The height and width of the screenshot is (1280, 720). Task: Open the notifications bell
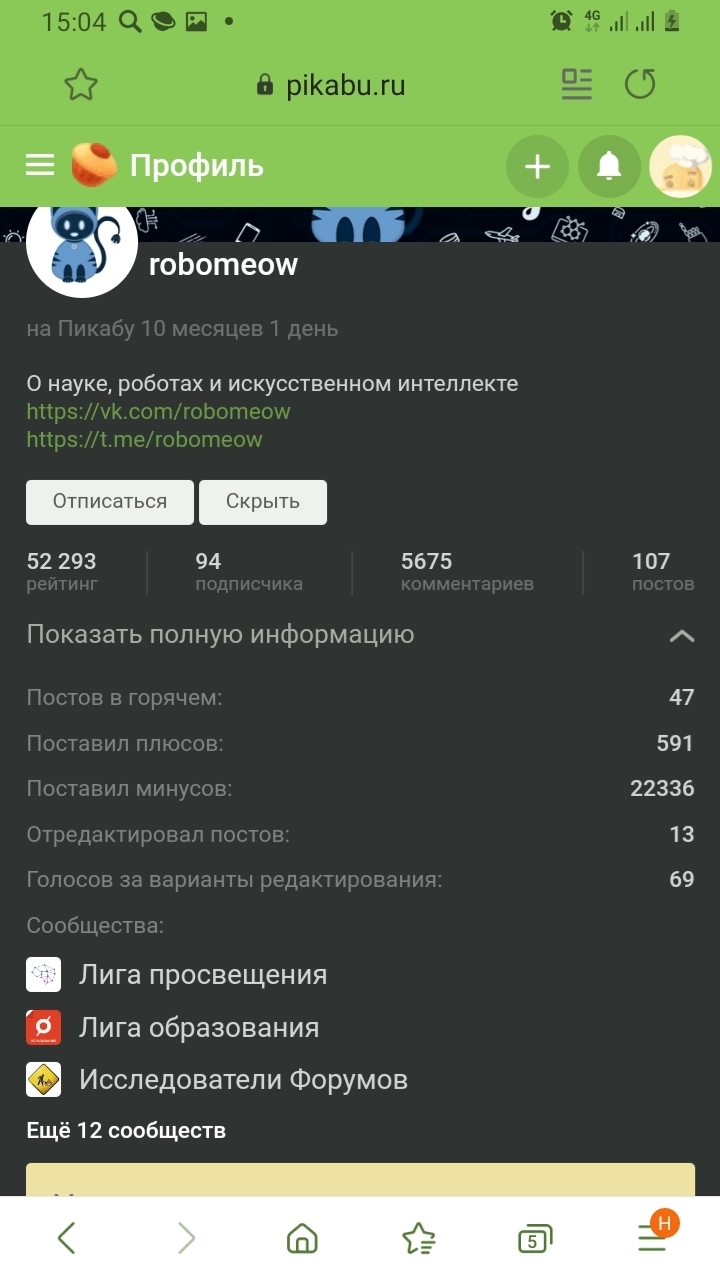pyautogui.click(x=609, y=167)
